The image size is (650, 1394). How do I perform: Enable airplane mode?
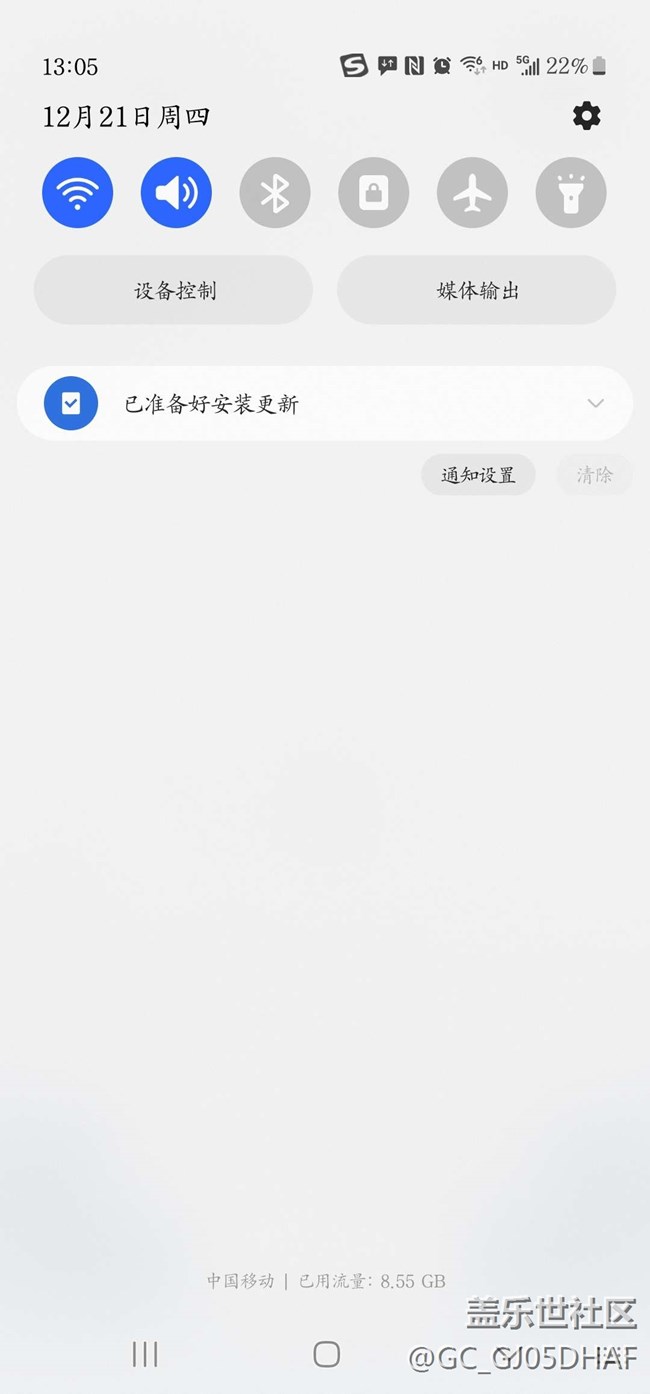[x=472, y=192]
